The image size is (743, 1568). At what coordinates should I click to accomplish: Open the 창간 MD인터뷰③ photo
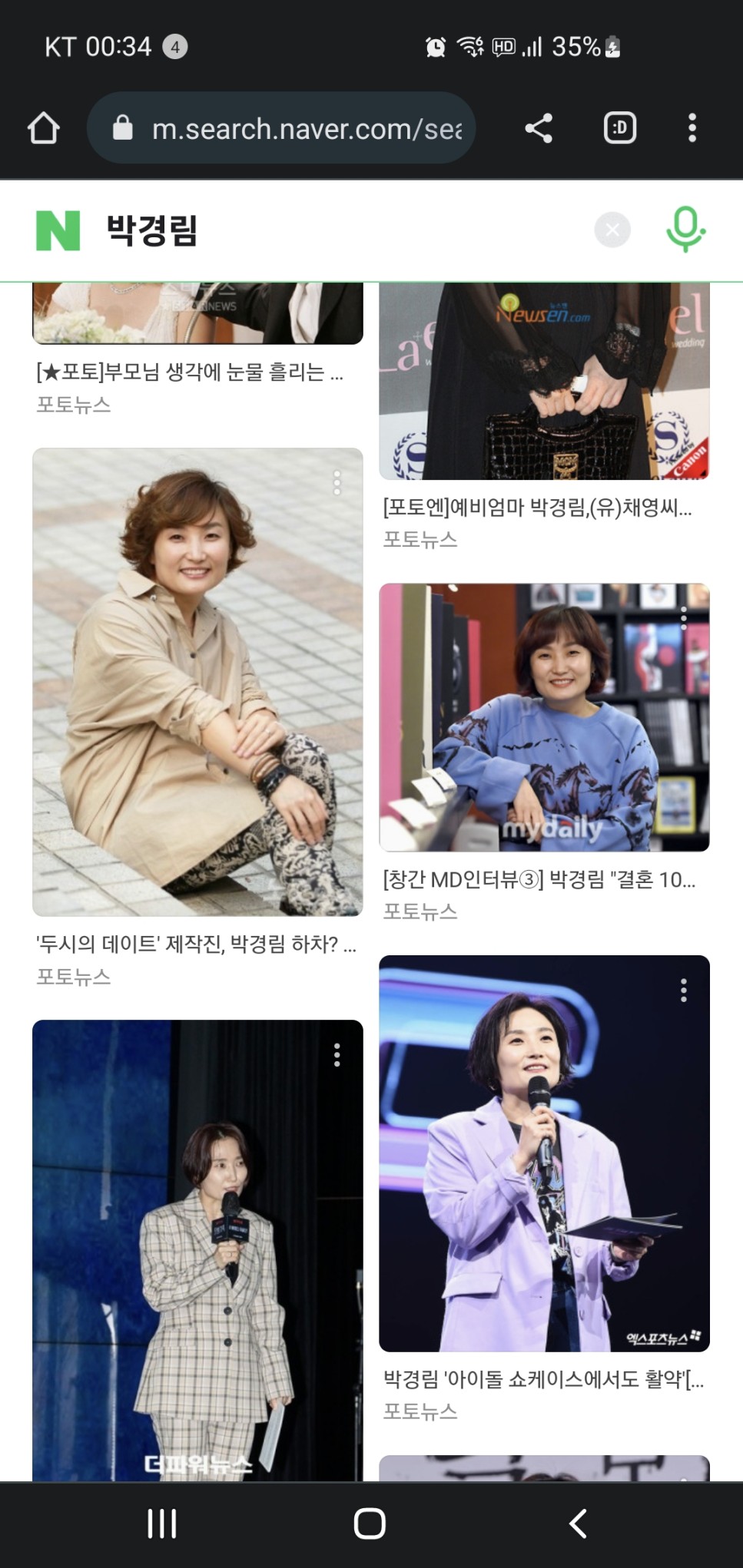coord(544,717)
